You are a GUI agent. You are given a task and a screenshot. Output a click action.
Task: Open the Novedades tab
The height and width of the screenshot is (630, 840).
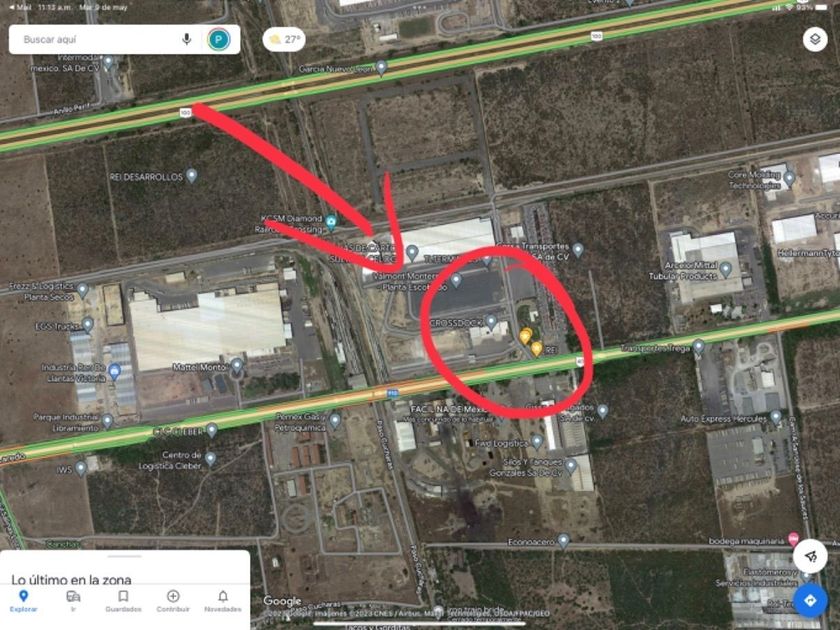coord(223,600)
